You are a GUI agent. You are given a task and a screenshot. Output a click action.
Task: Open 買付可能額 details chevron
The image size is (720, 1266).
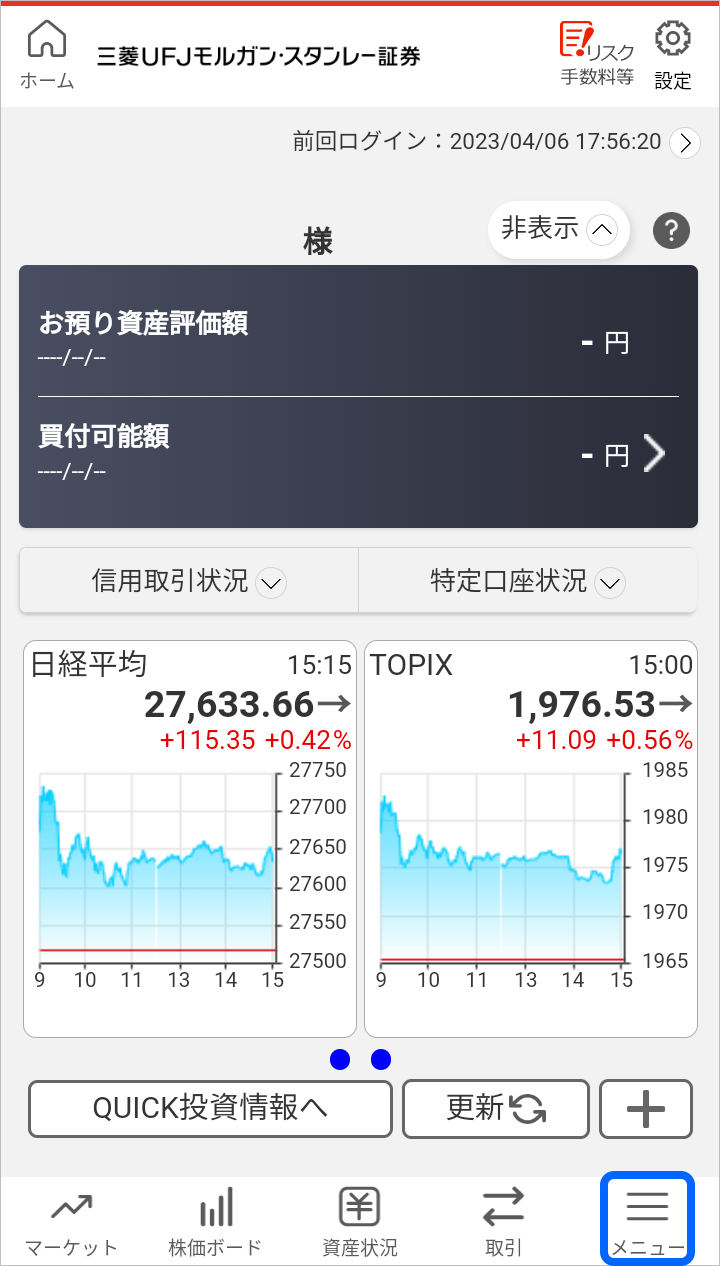point(654,453)
